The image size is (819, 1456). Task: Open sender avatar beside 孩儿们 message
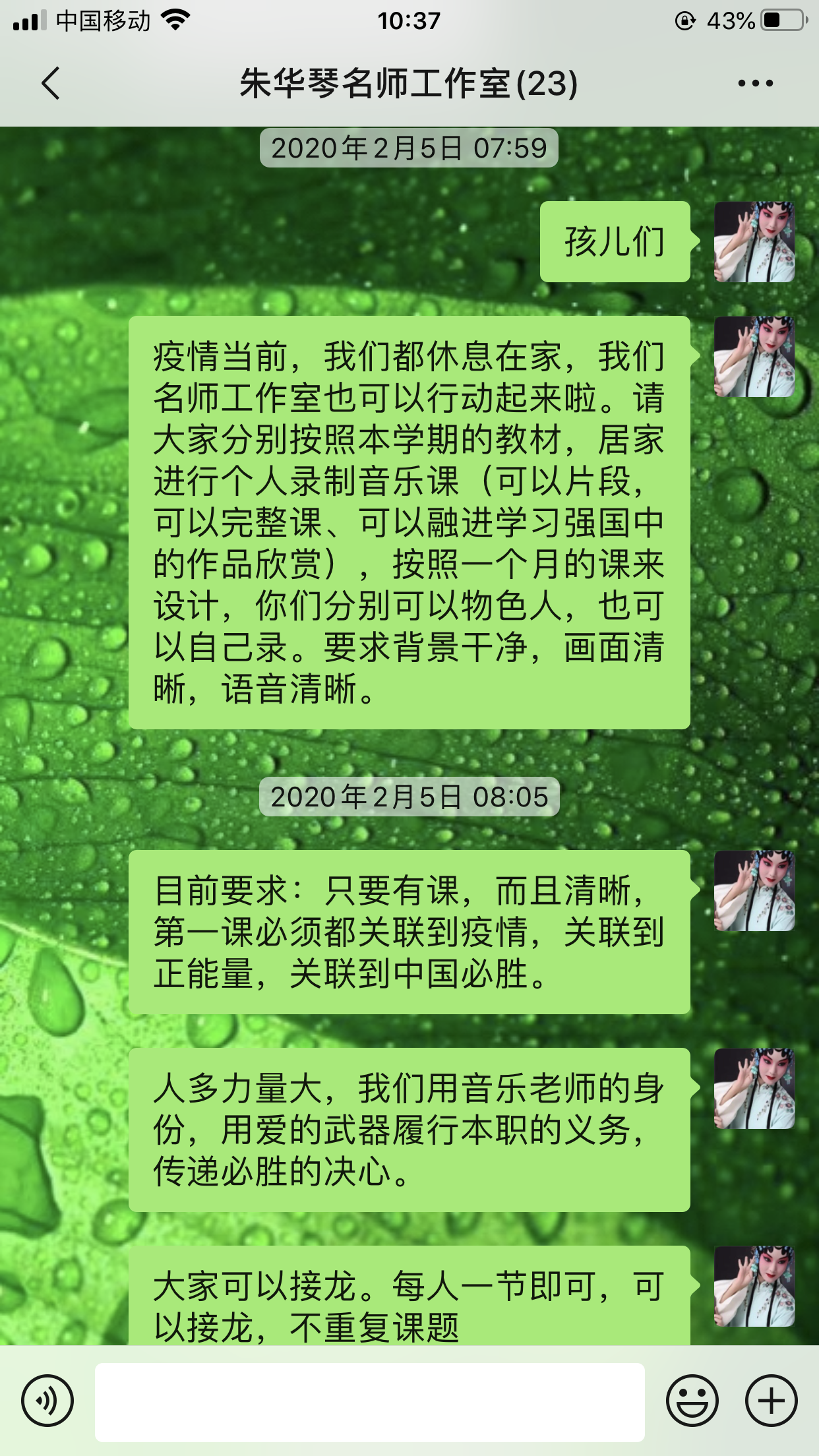coord(754,242)
